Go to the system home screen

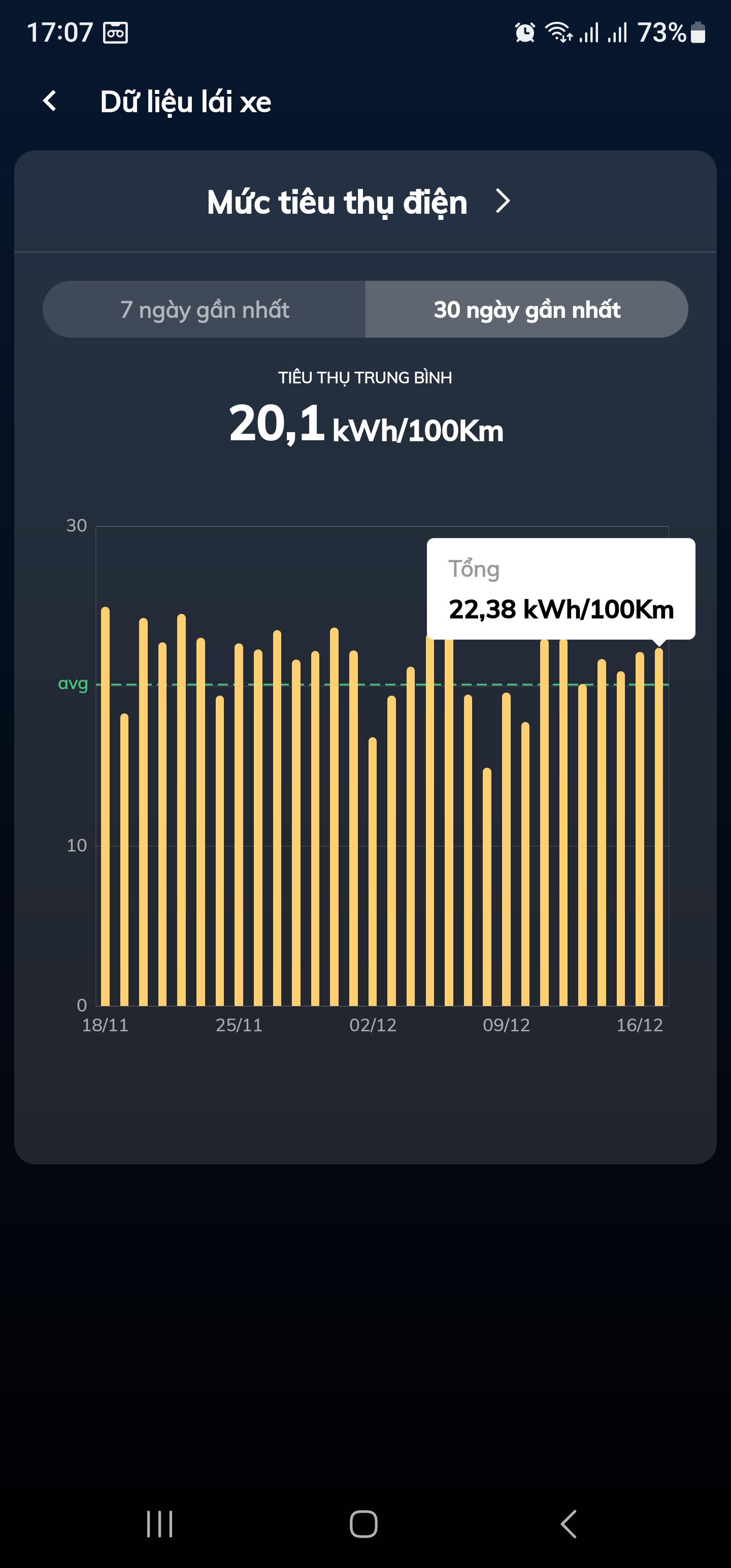[x=364, y=1523]
